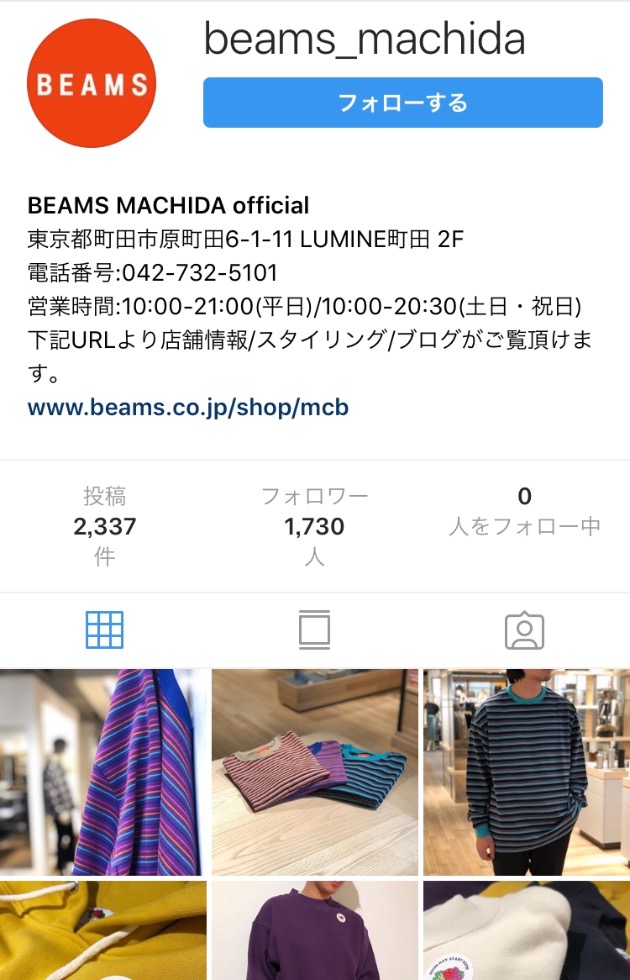Open the purple sweatshirt post

click(314, 932)
